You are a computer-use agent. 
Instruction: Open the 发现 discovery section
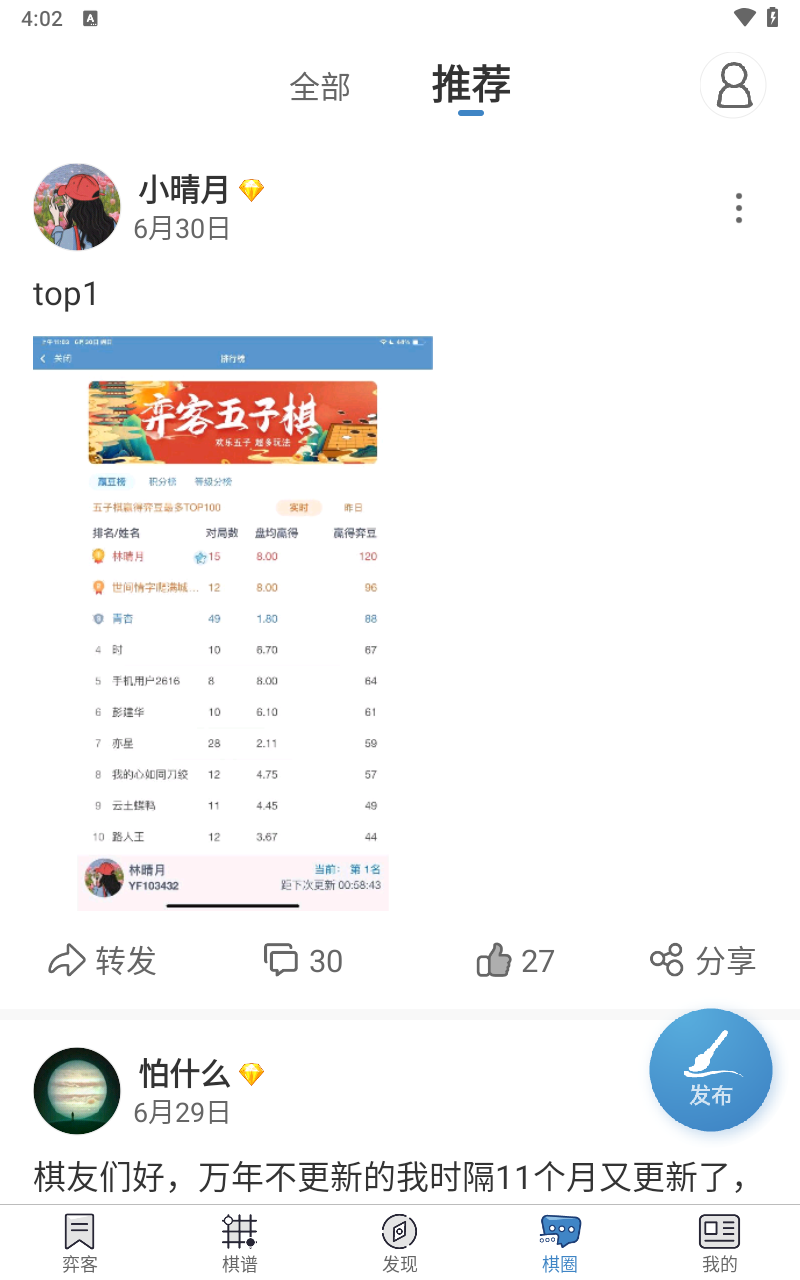[400, 1240]
